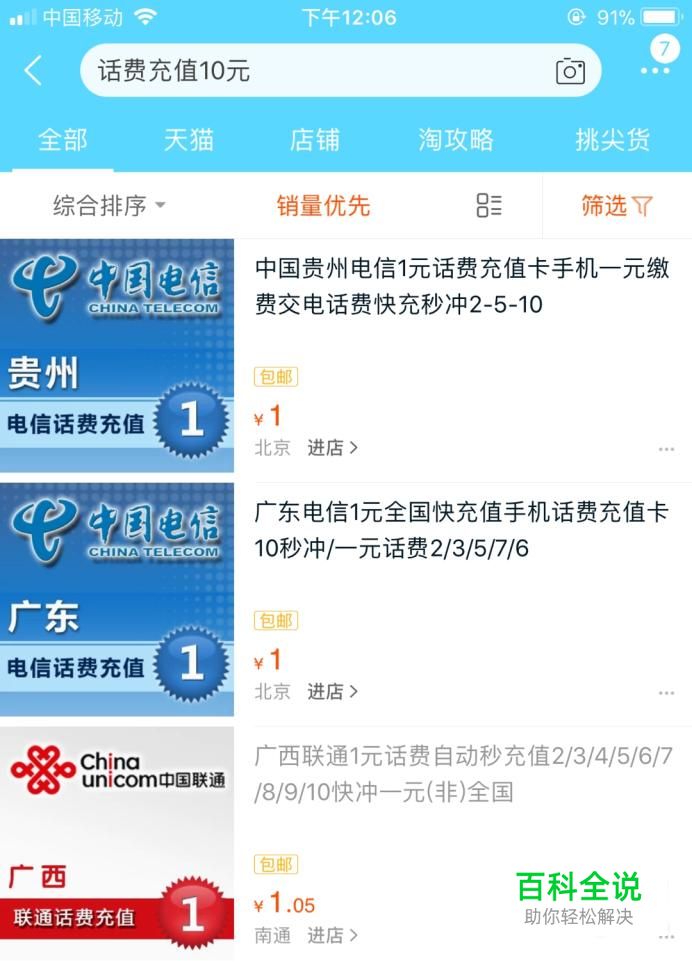Open more options for 广东电信 item

click(x=666, y=693)
